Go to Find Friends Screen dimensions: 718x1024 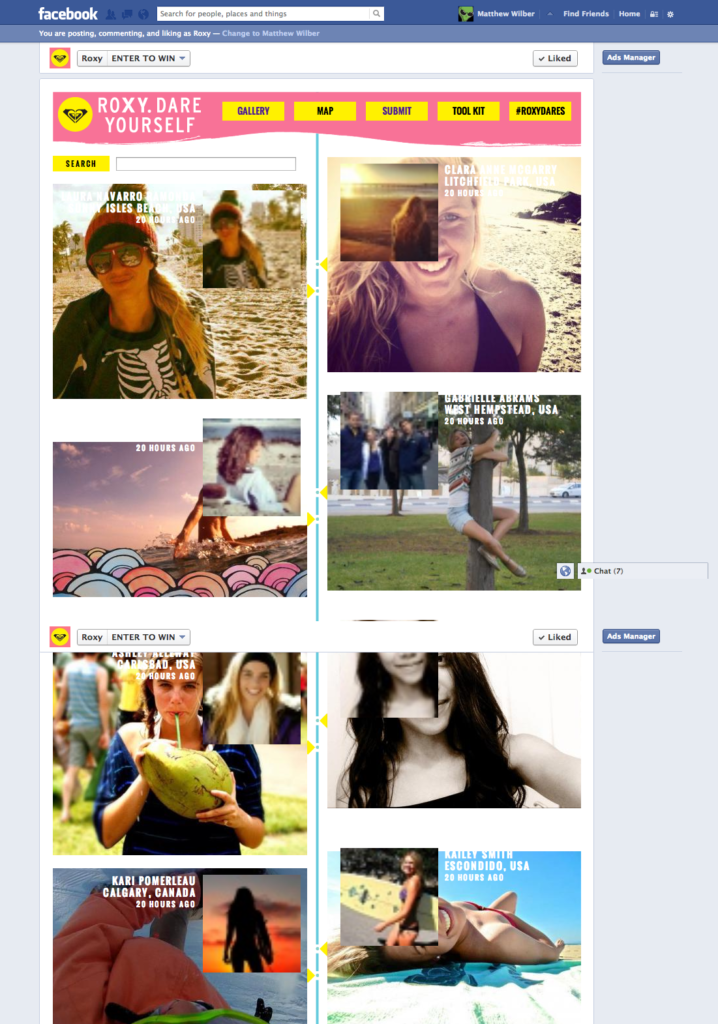pos(585,14)
